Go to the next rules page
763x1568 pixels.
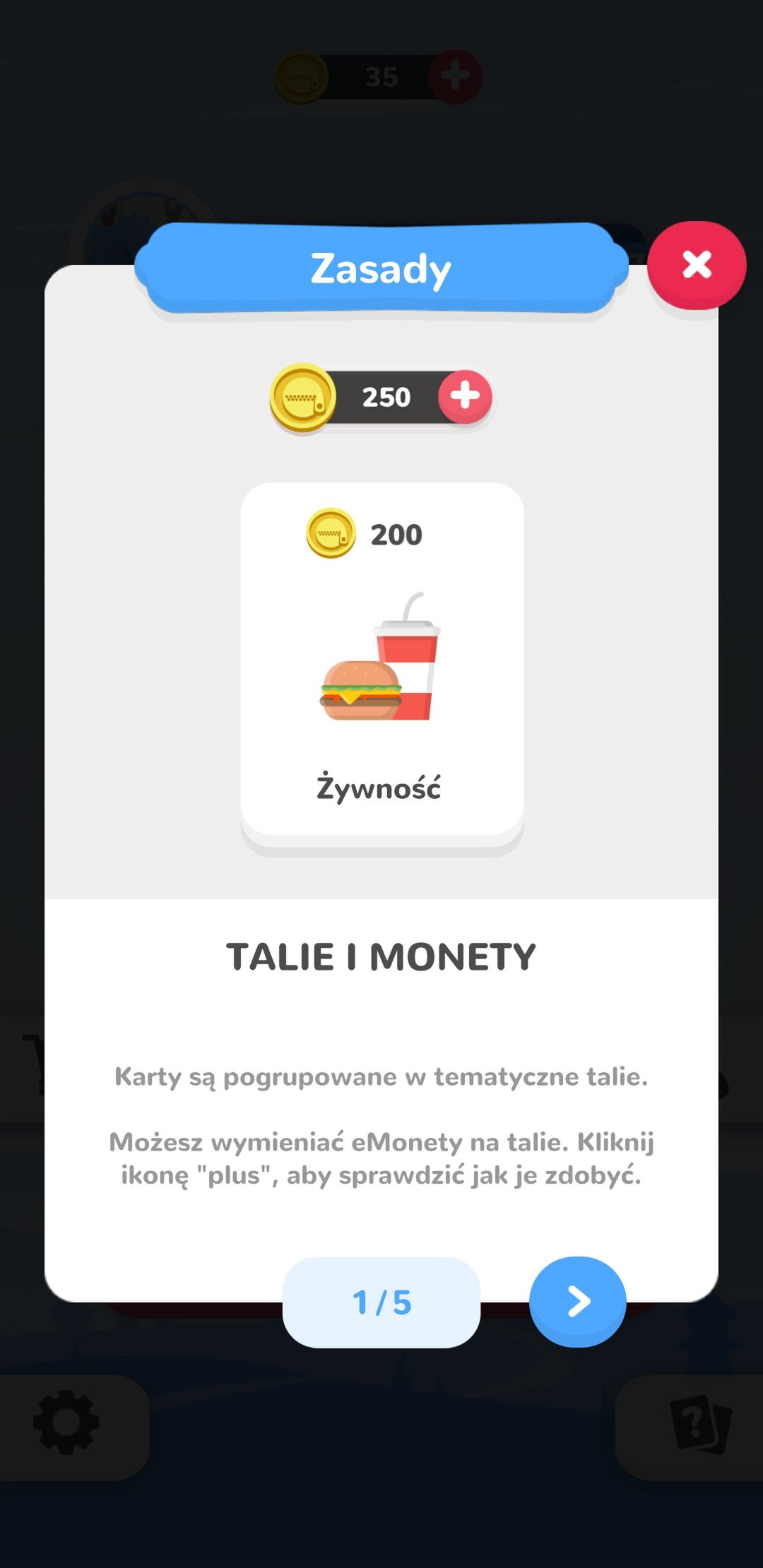pyautogui.click(x=578, y=1301)
